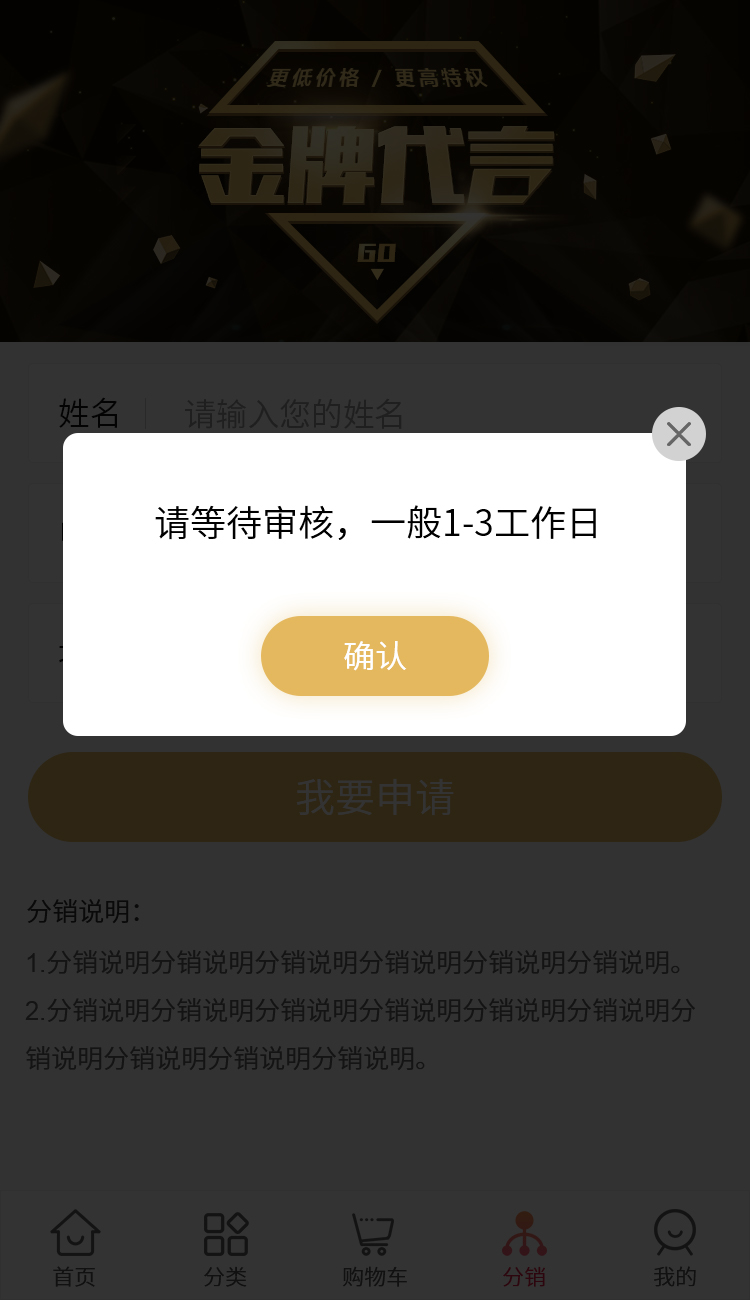750x1300 pixels.
Task: Open the 购物车 shopping cart tab
Action: pyautogui.click(x=374, y=1246)
